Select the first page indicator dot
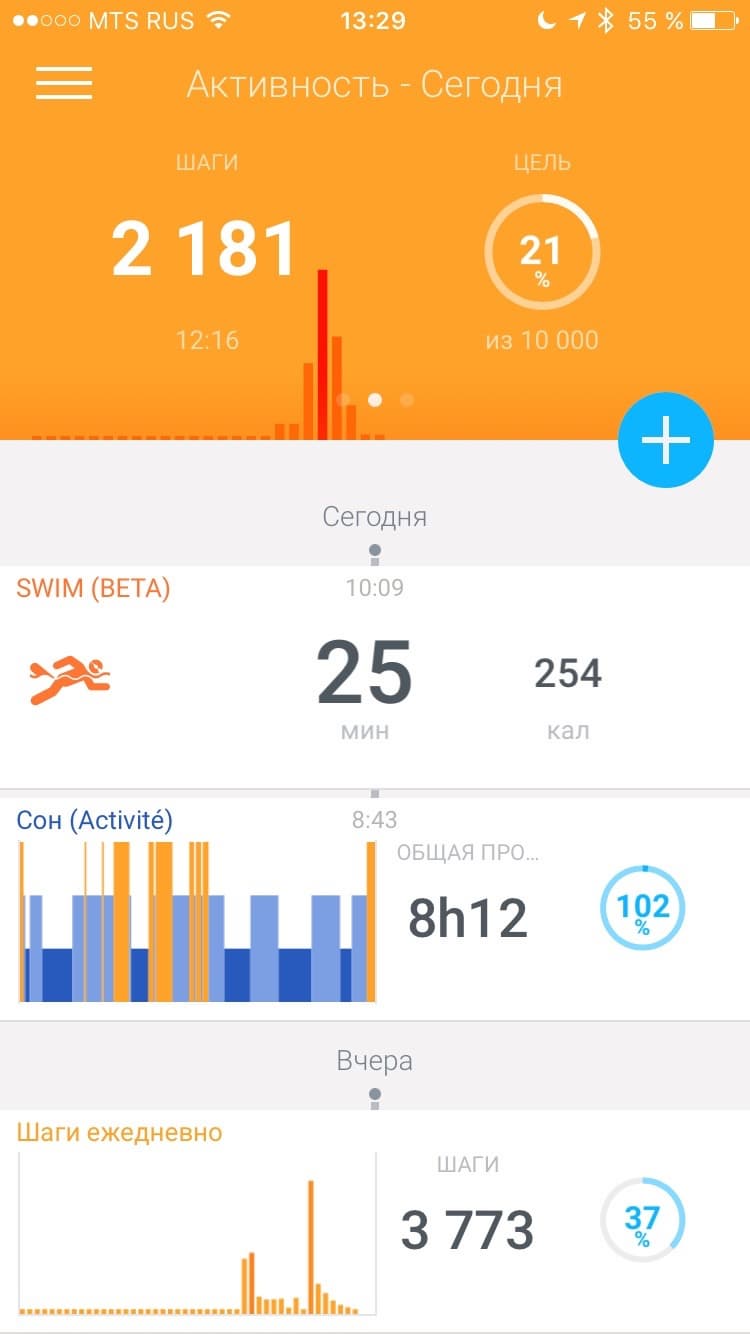This screenshot has height=1334, width=750. pos(344,400)
